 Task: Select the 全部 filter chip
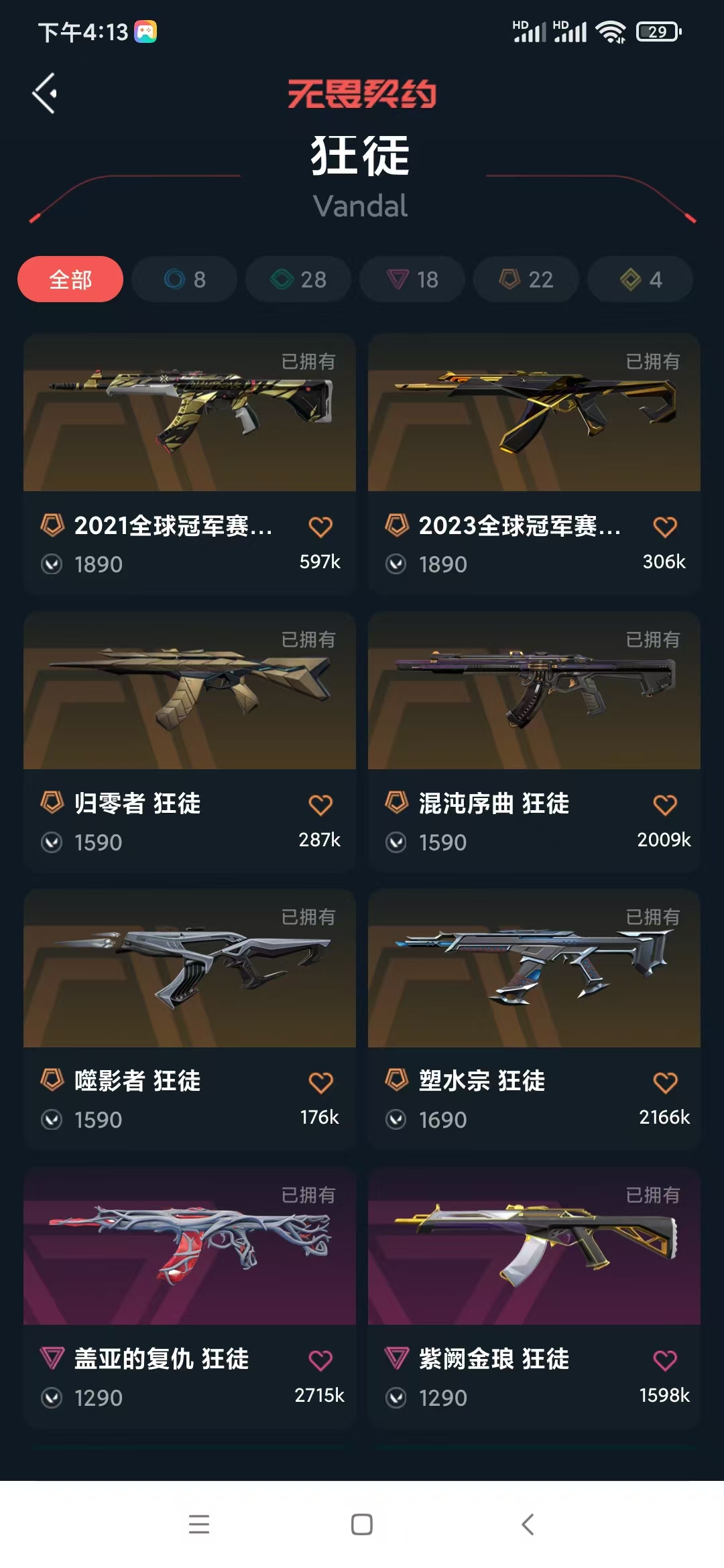(70, 279)
